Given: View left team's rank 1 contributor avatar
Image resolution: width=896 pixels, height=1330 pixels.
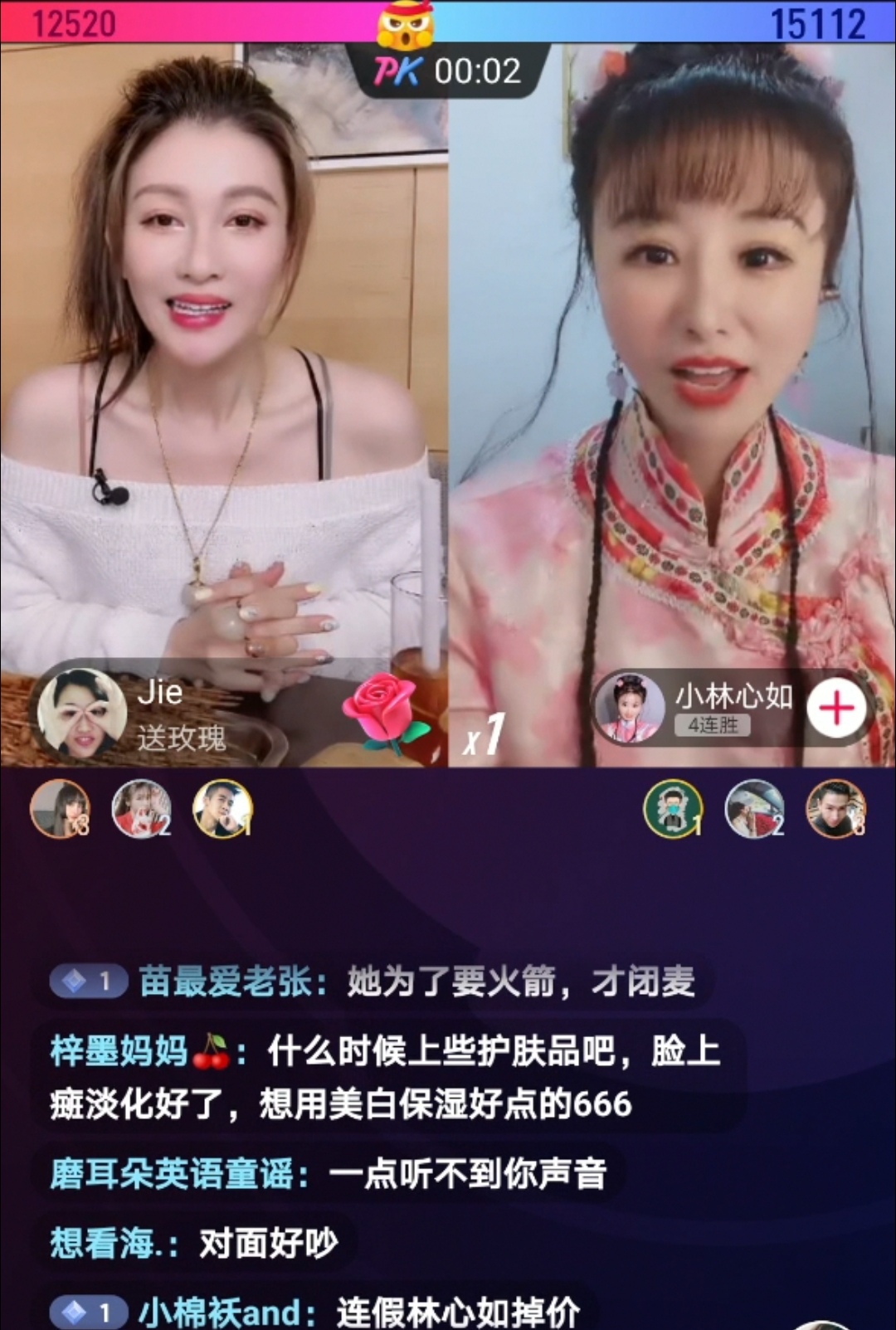Looking at the screenshot, I should [222, 808].
